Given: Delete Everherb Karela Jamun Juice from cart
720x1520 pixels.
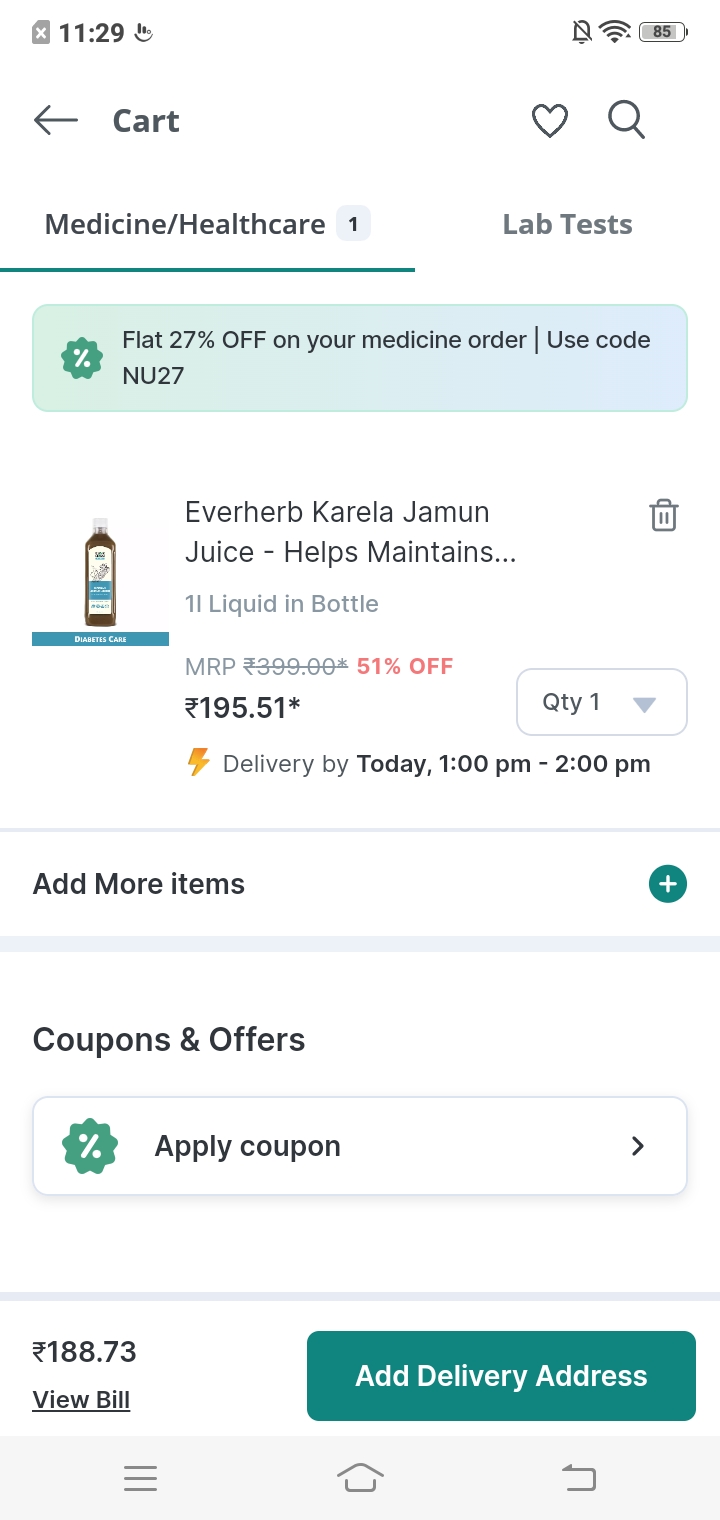Looking at the screenshot, I should point(664,516).
